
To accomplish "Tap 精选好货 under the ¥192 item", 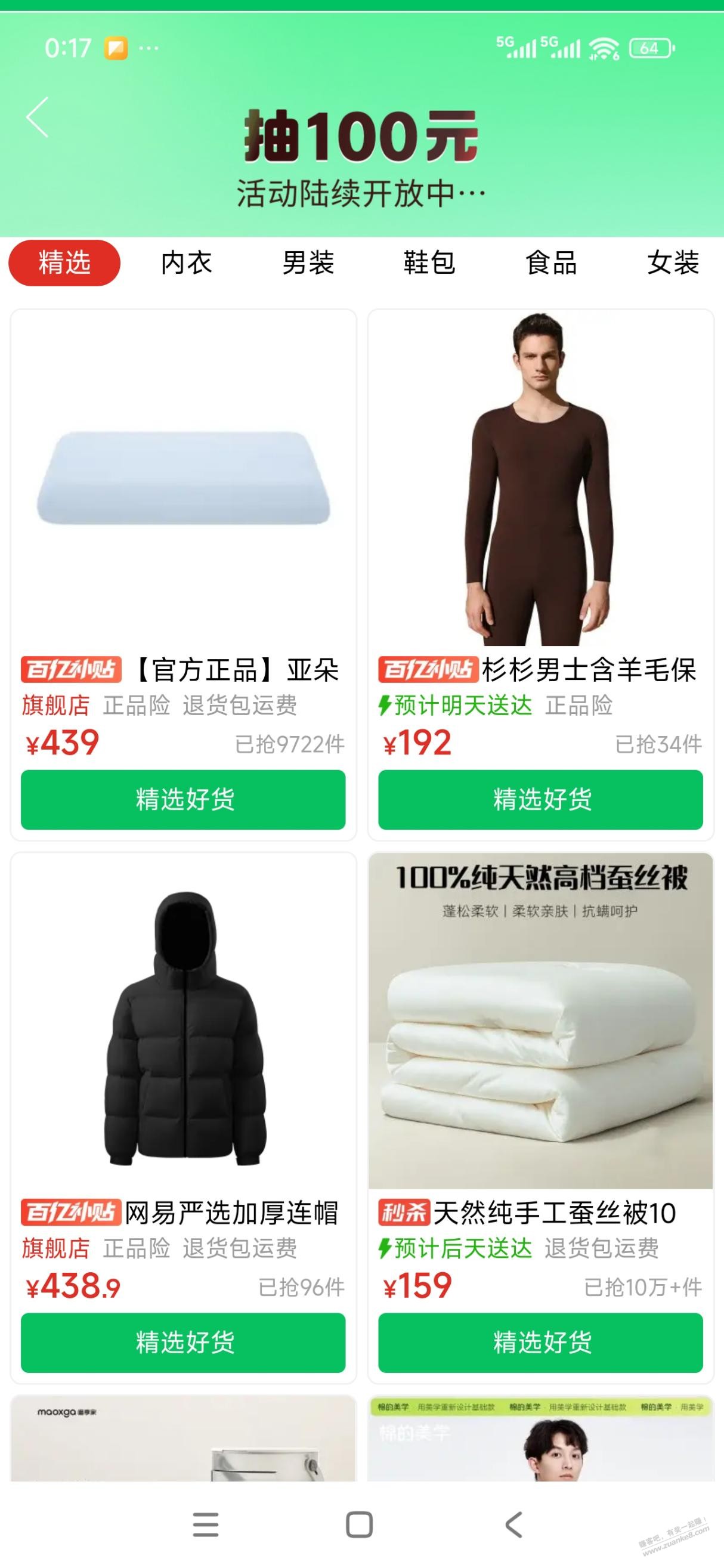I will point(540,799).
